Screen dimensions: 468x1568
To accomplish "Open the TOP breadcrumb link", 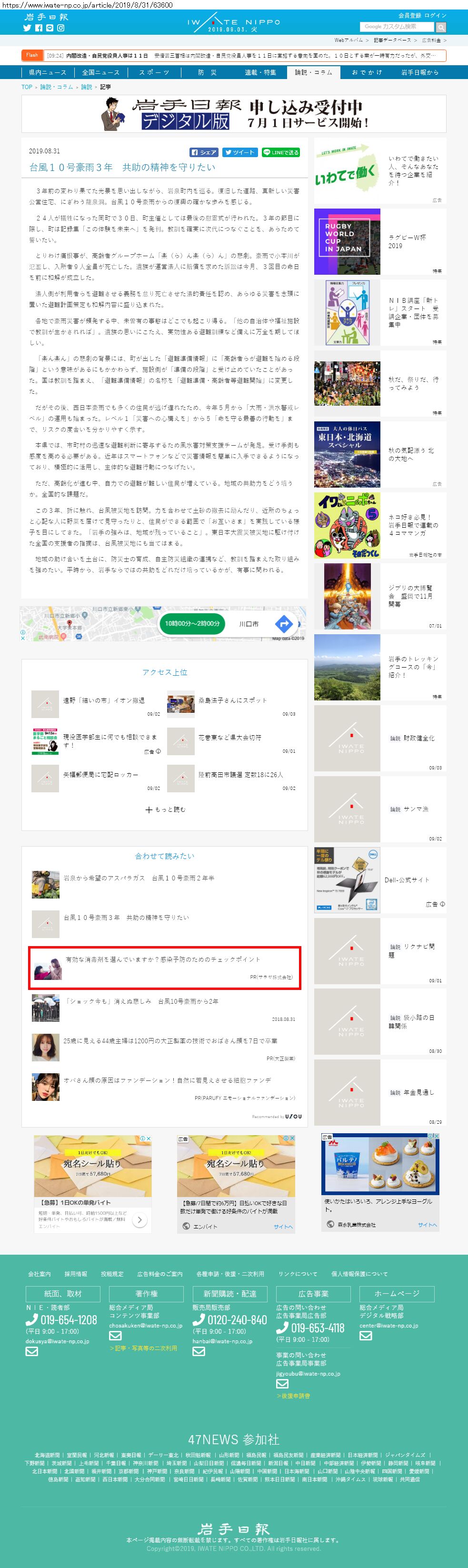I will [27, 87].
